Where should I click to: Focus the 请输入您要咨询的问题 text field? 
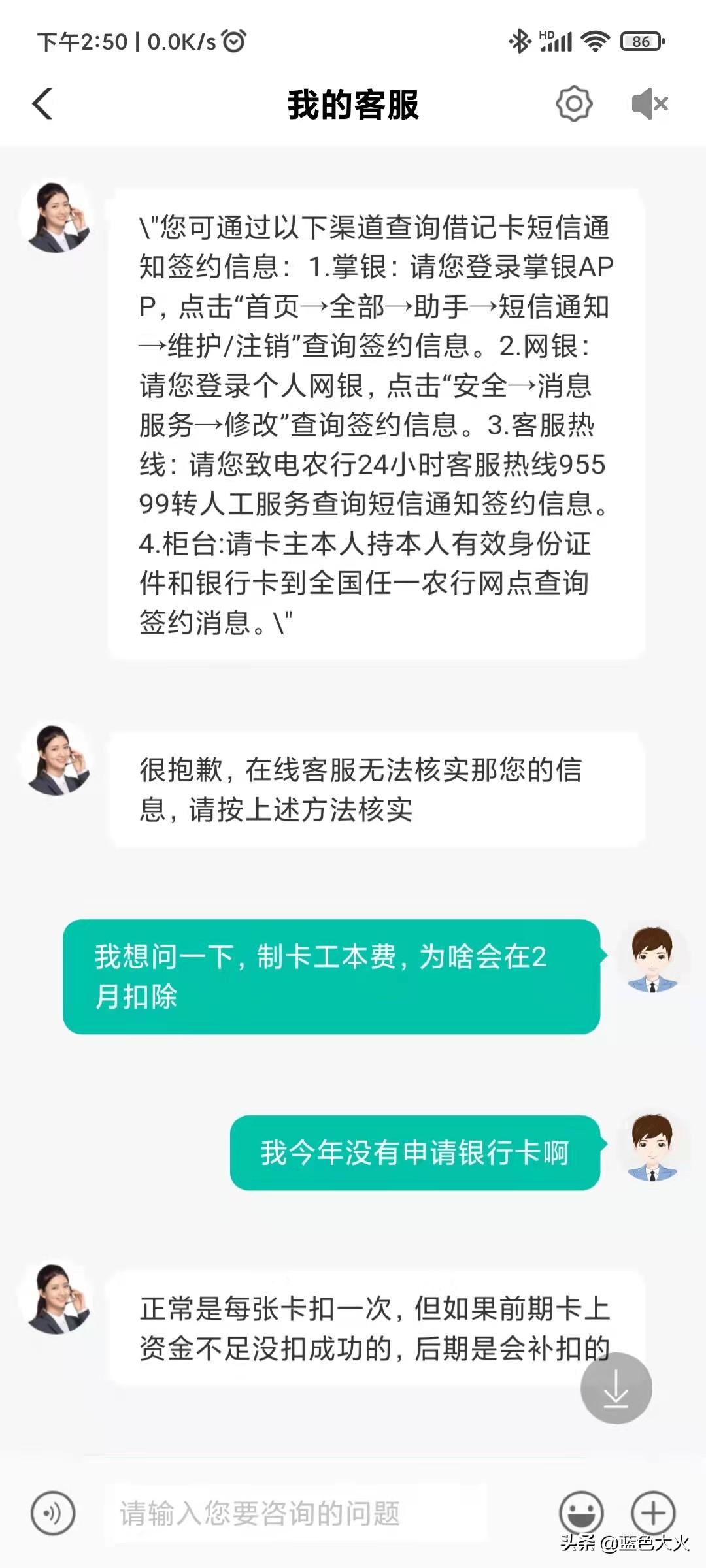coord(295,1513)
